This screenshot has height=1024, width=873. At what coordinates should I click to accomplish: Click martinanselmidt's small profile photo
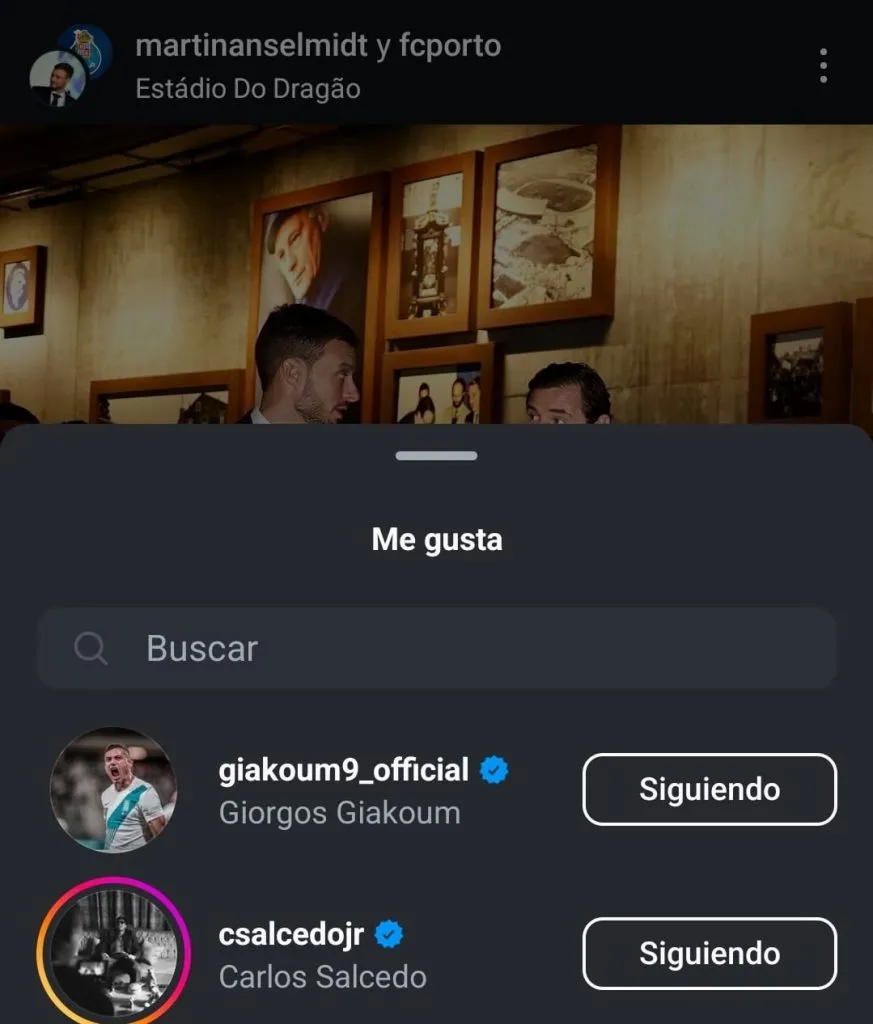(x=59, y=76)
